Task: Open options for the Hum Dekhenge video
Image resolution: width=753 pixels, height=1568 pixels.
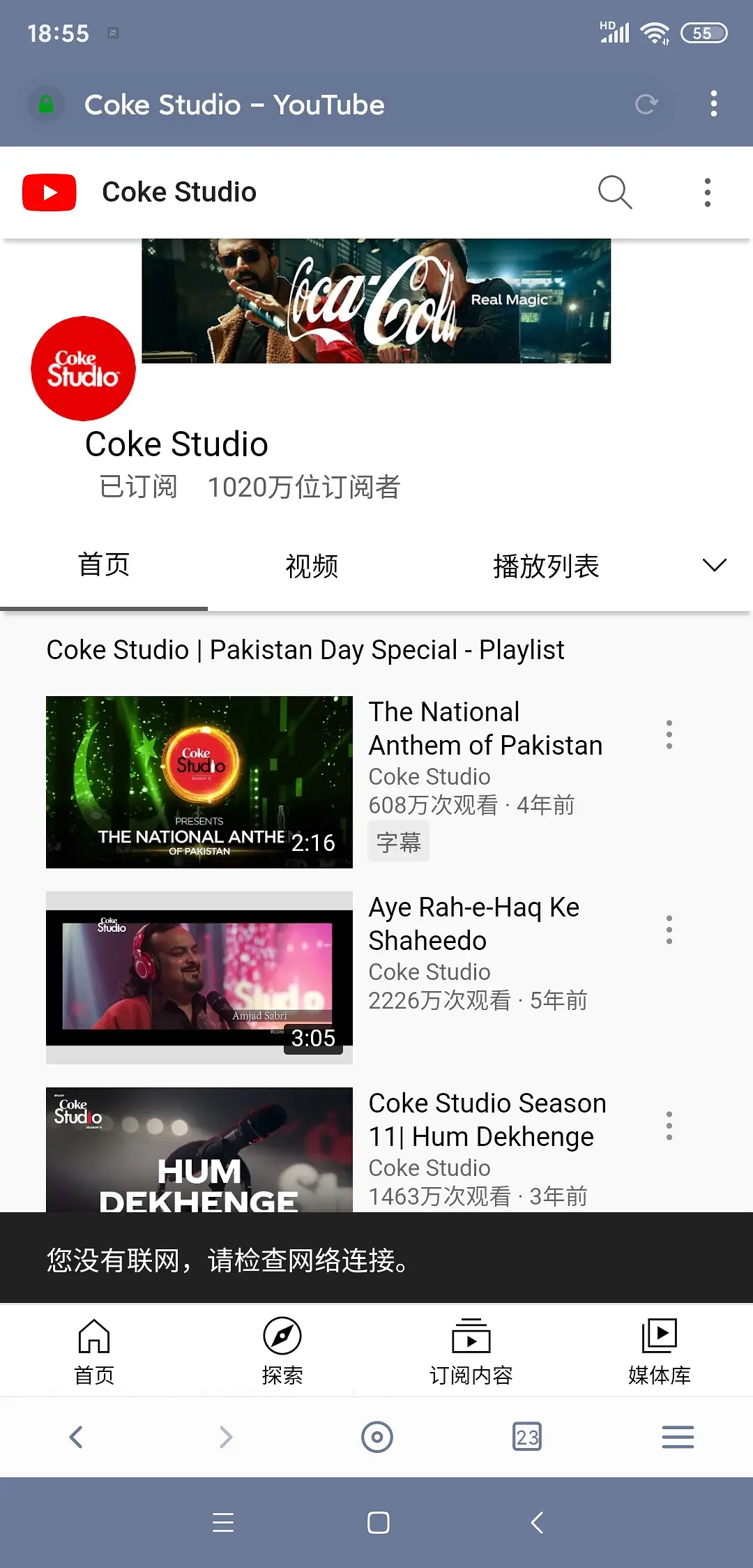Action: tap(669, 1126)
